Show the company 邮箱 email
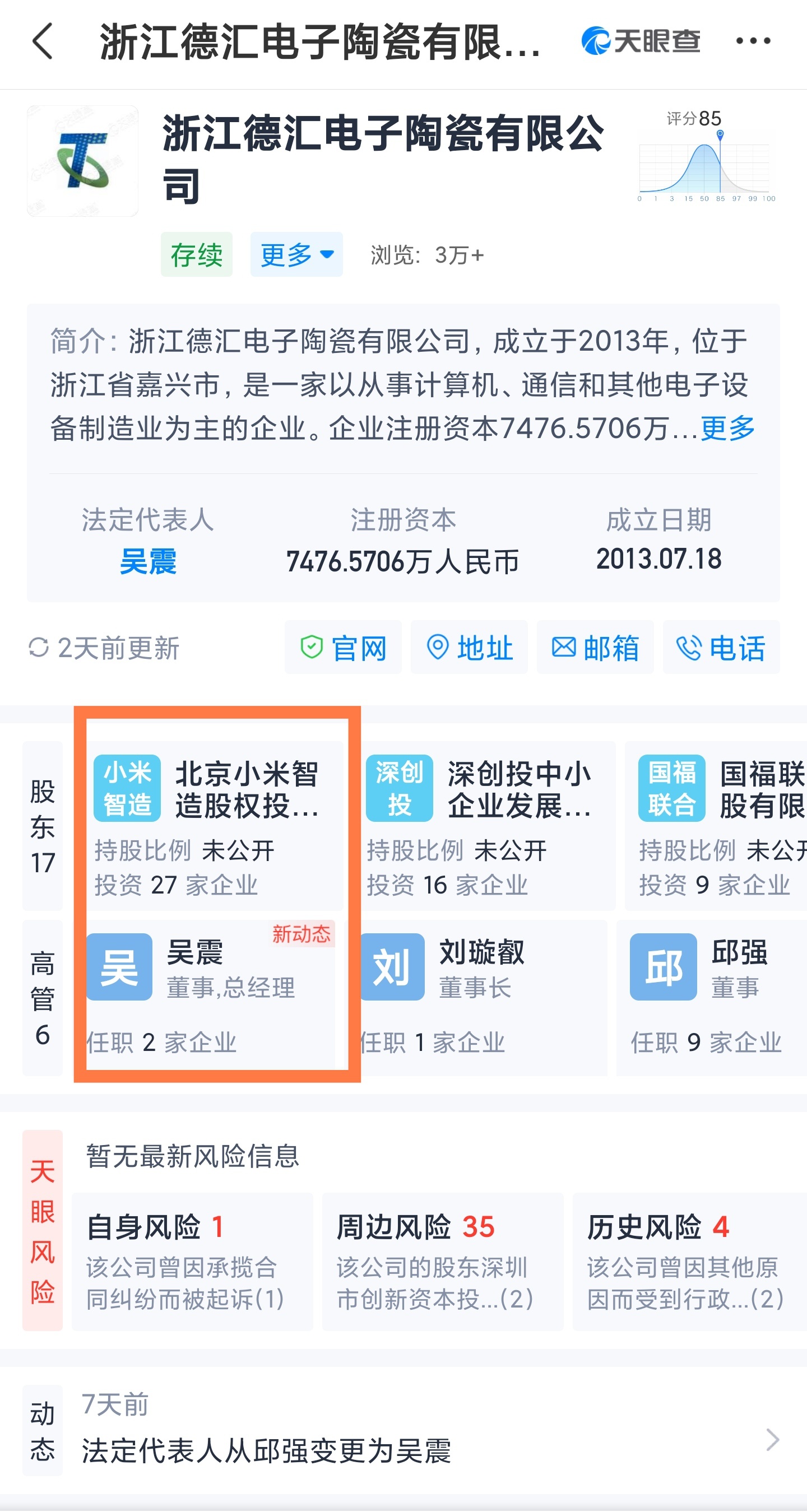 tap(595, 648)
